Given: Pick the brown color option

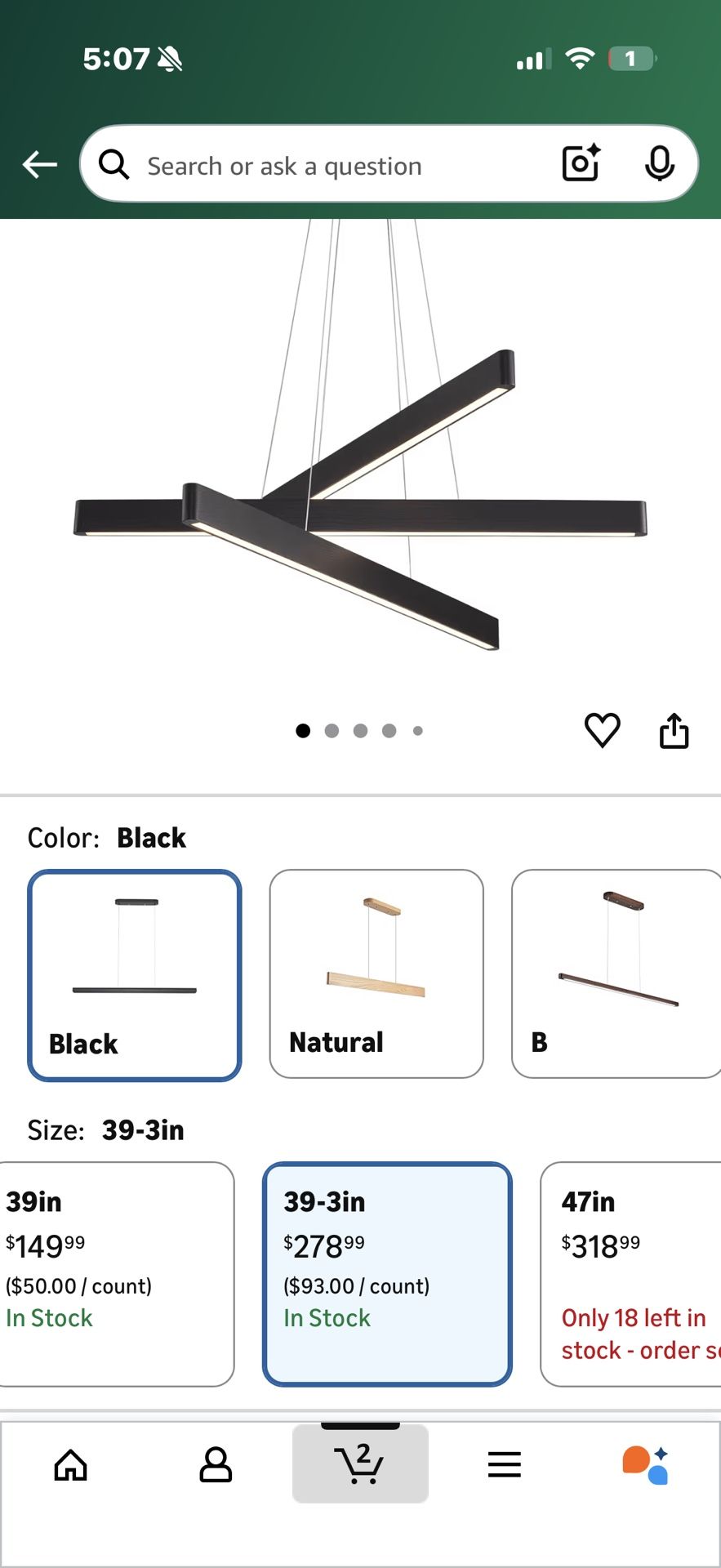Looking at the screenshot, I should 616,973.
